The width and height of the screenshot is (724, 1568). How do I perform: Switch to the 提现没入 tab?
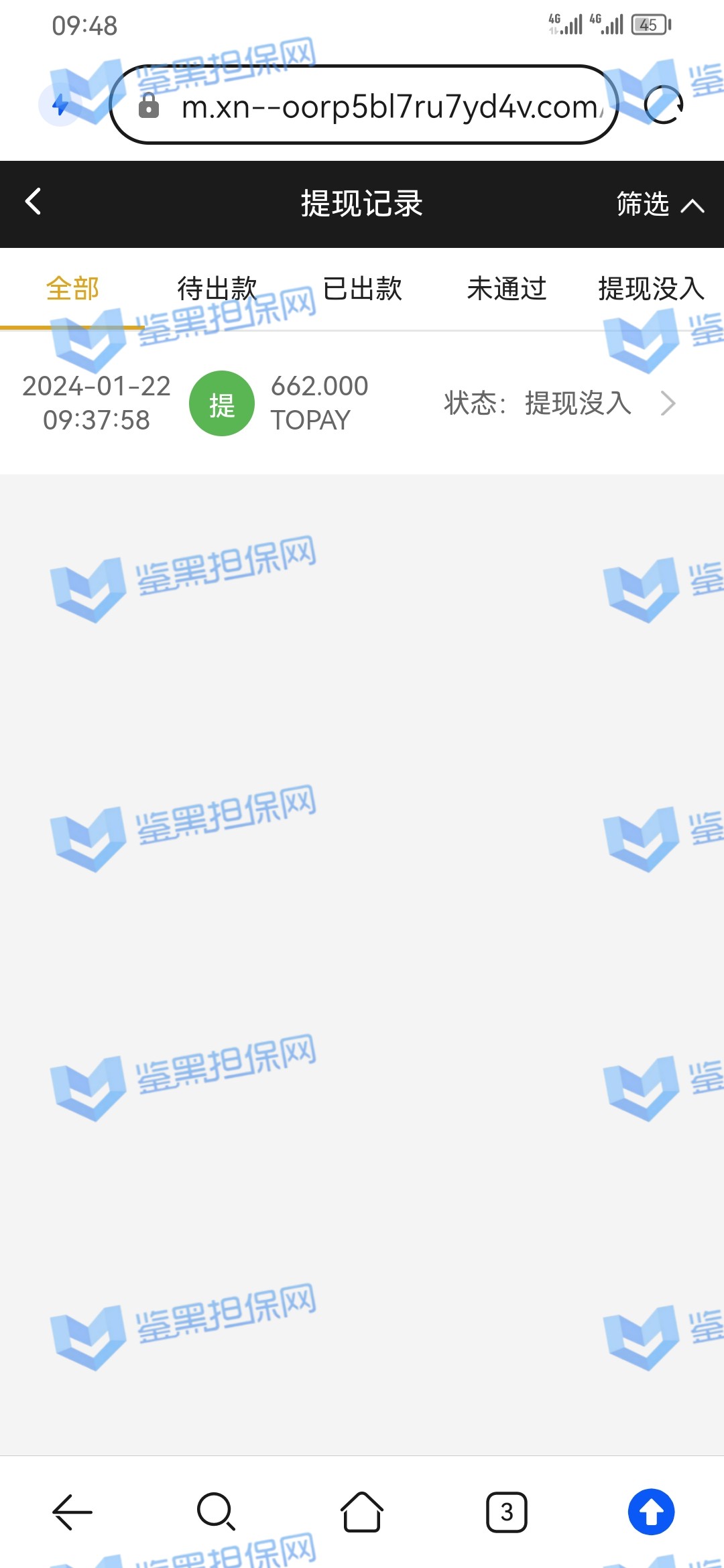[650, 289]
